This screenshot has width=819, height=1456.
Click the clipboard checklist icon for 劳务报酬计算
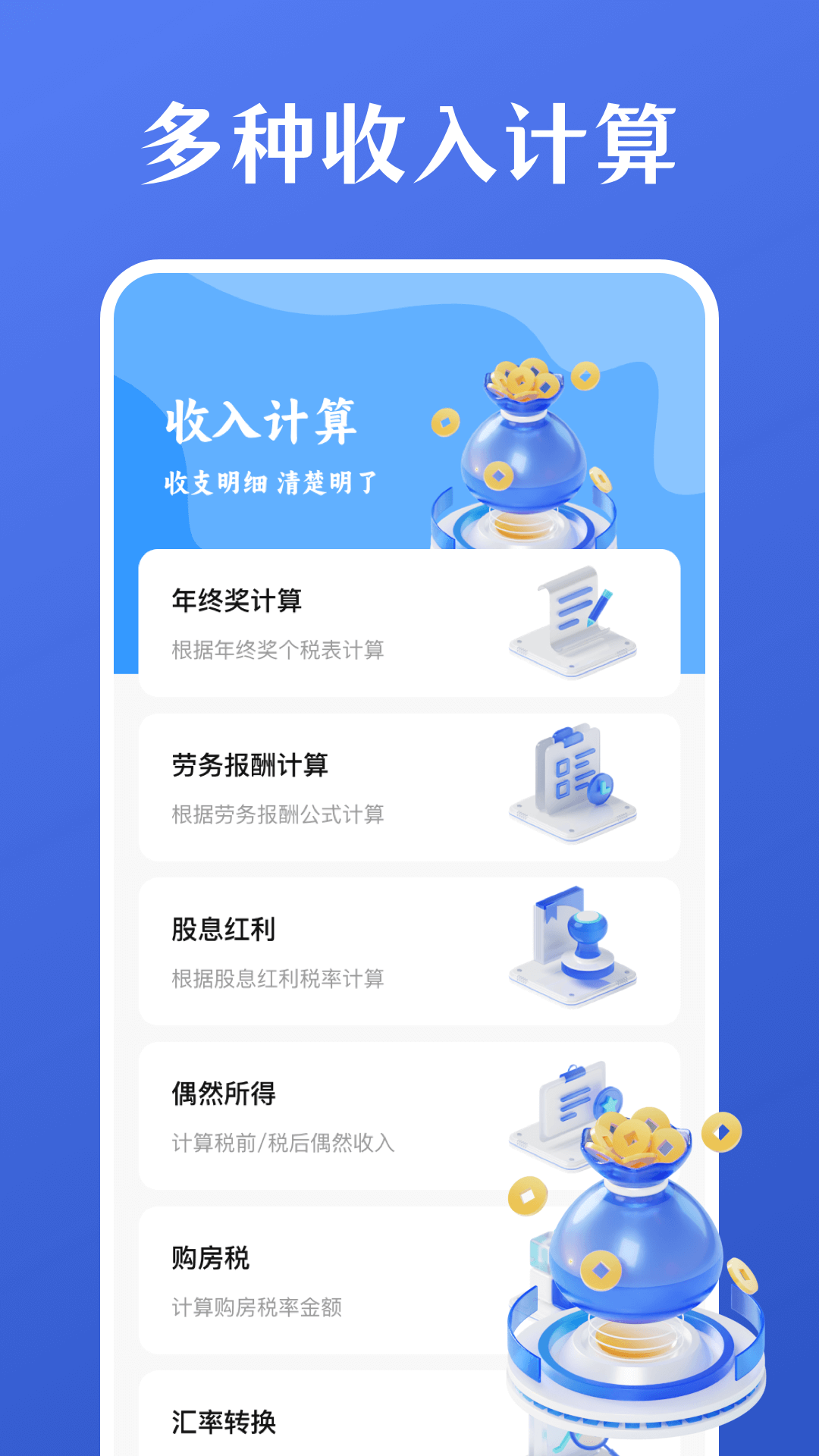click(x=573, y=785)
